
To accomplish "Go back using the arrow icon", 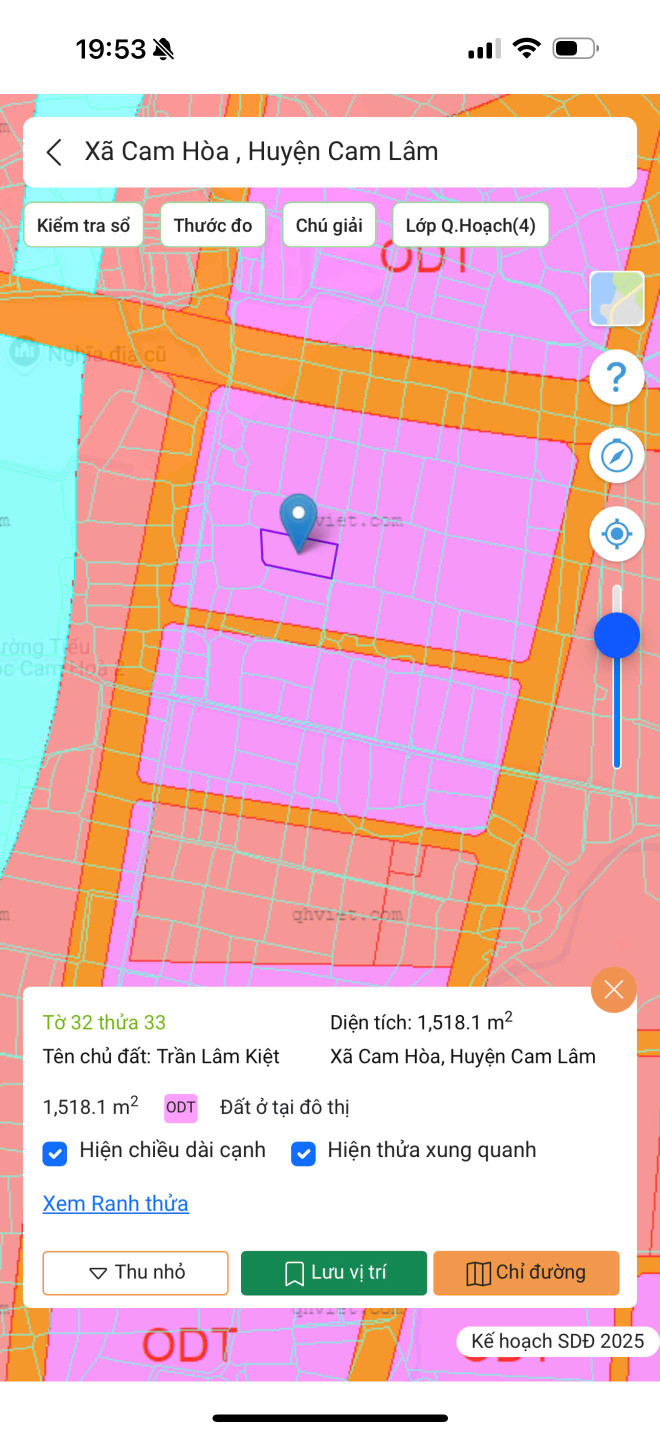I will (x=54, y=152).
